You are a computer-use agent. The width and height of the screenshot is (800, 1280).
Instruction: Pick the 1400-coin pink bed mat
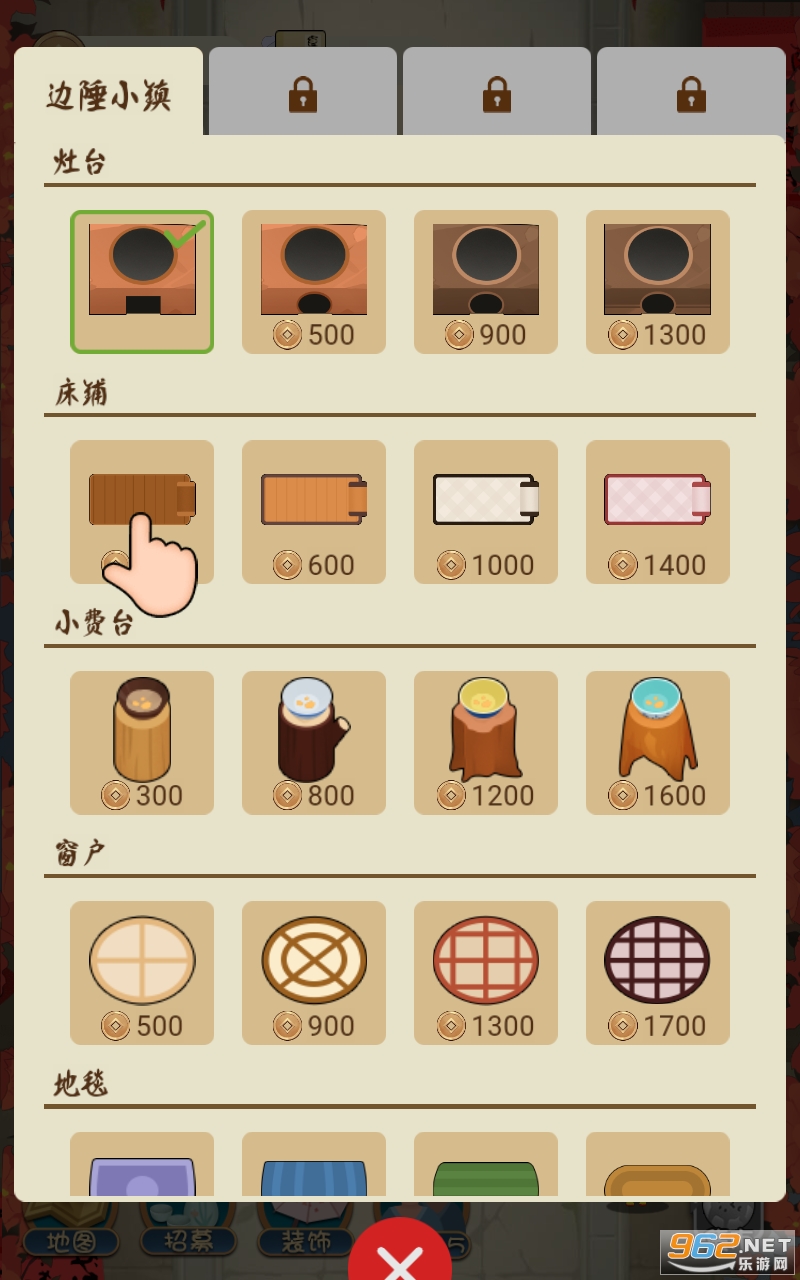point(658,512)
